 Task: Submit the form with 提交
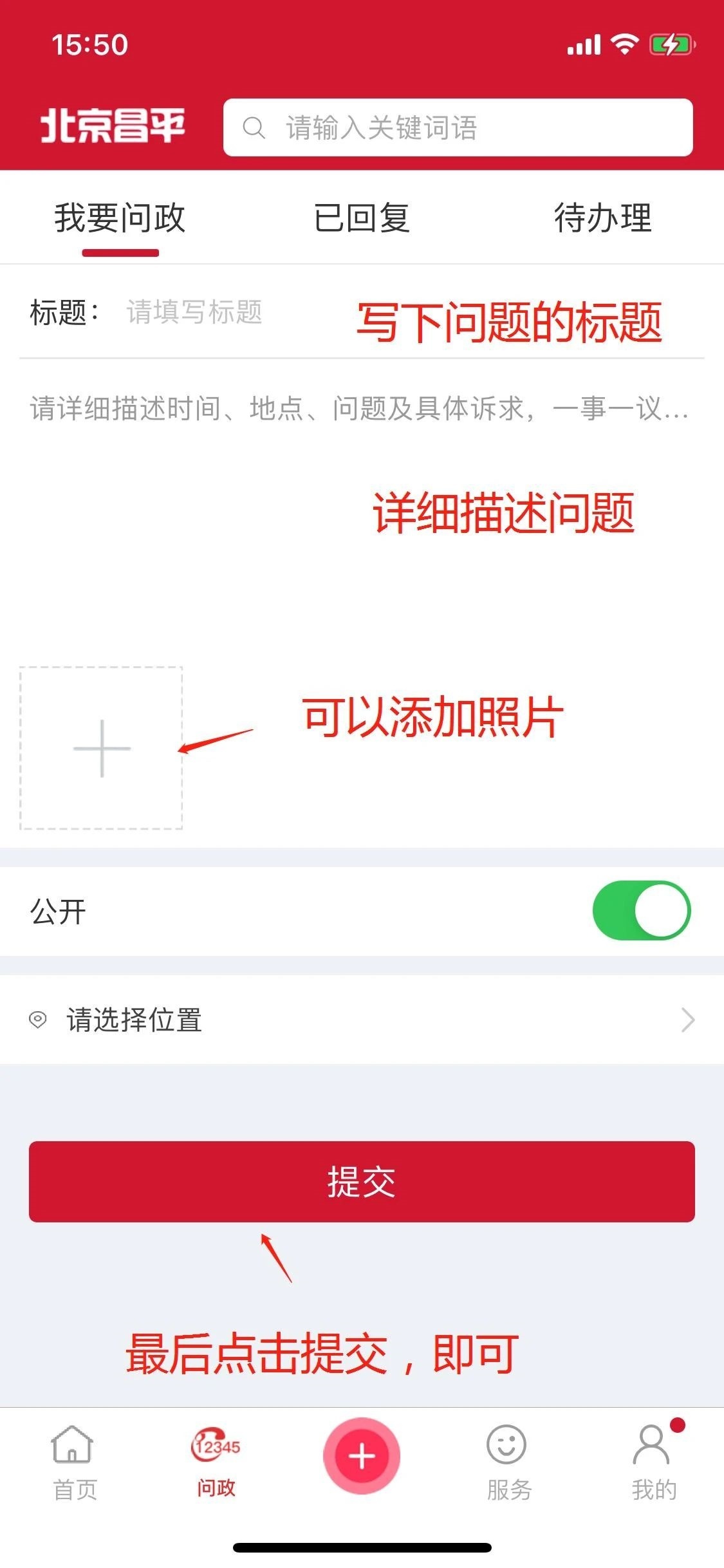(362, 1182)
